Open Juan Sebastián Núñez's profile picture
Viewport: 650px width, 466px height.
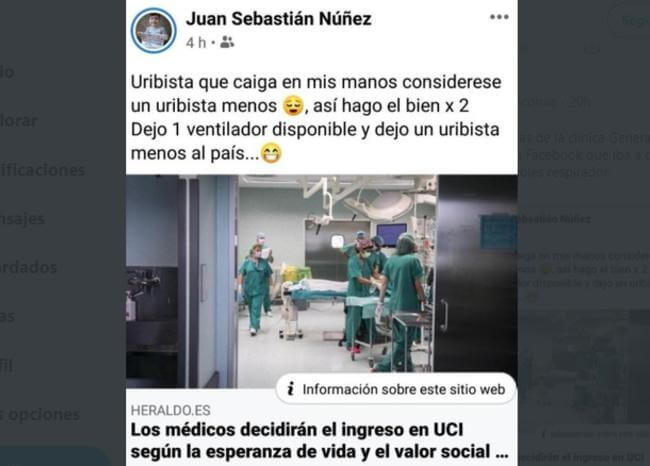tap(153, 30)
